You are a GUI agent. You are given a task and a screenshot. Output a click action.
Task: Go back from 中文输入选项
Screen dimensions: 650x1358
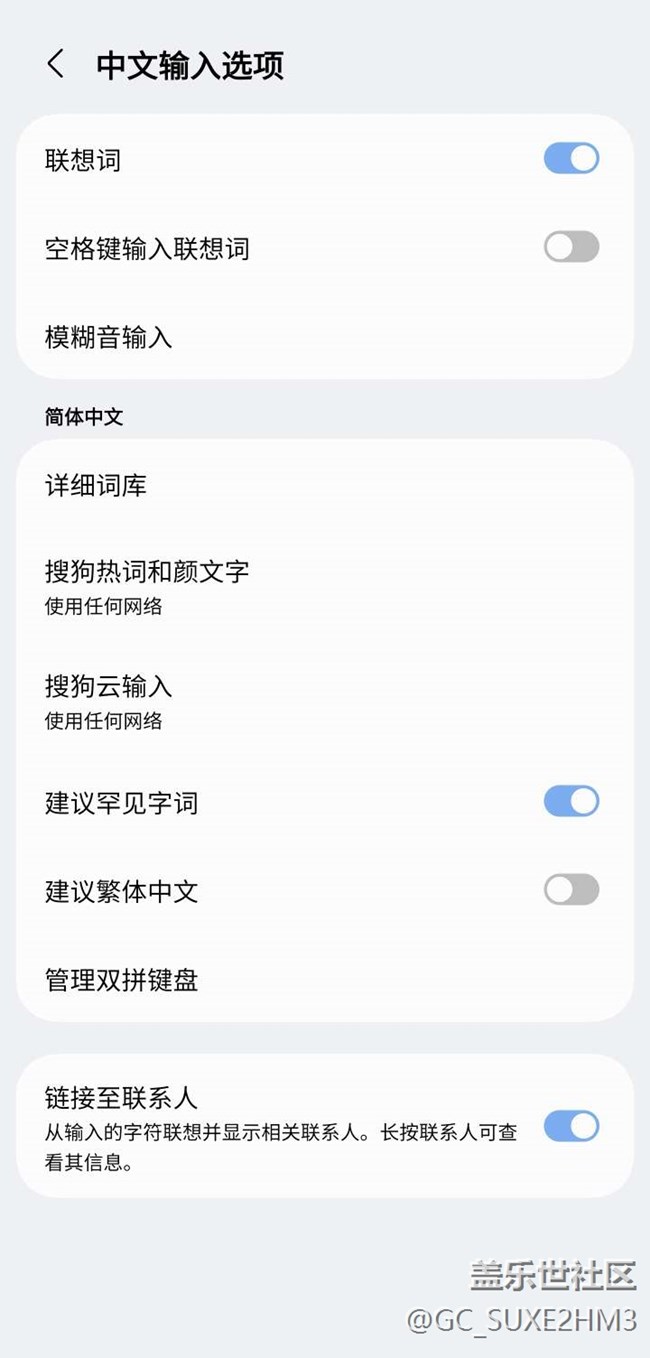click(x=56, y=65)
